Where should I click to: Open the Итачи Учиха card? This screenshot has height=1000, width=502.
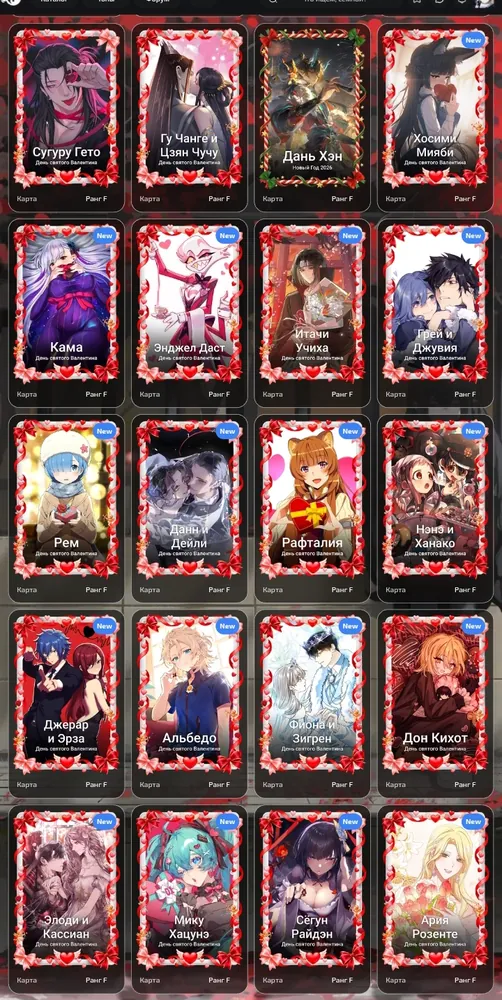(x=312, y=313)
